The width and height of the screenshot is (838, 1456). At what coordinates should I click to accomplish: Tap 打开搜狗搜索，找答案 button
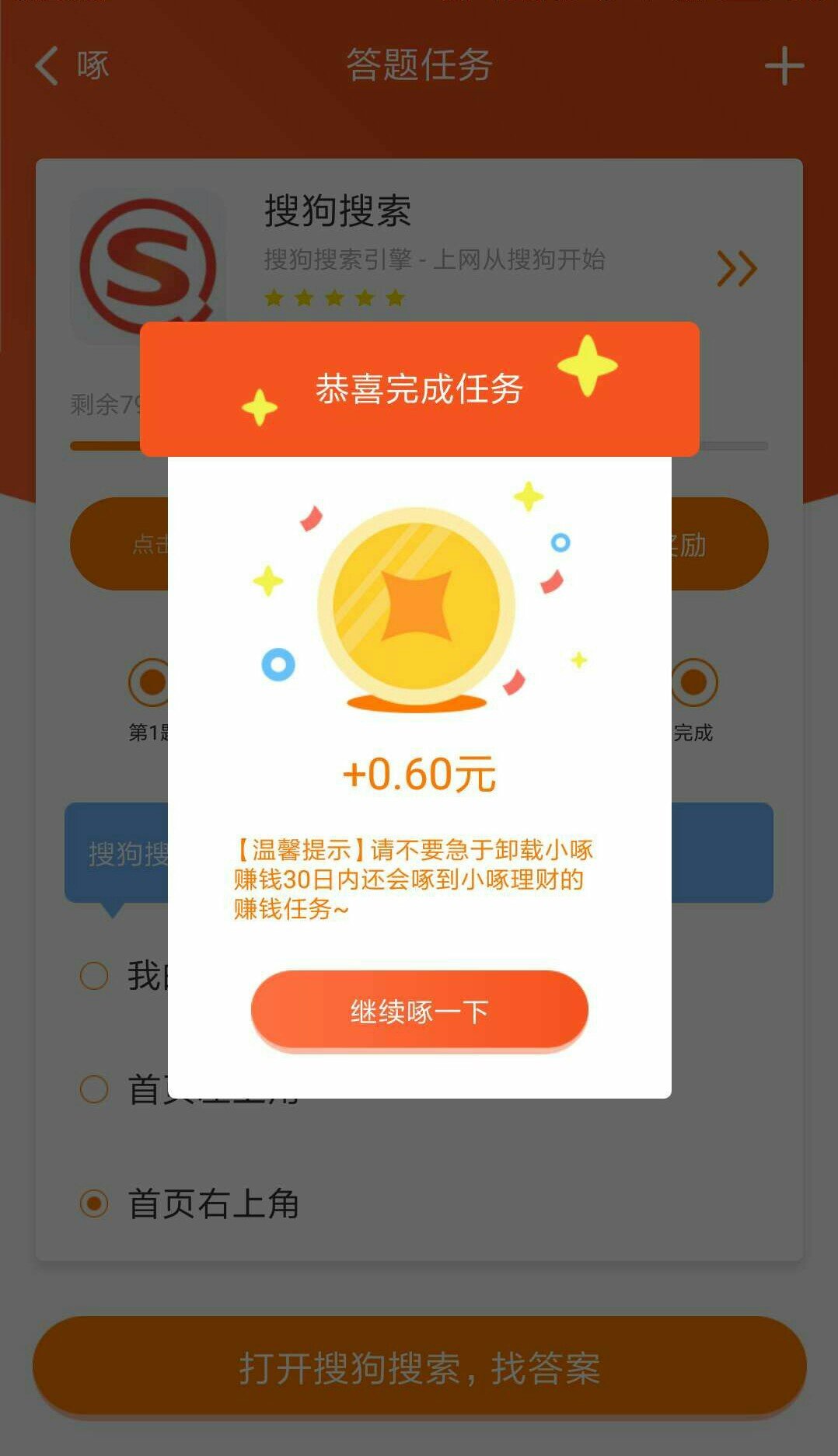point(419,1367)
